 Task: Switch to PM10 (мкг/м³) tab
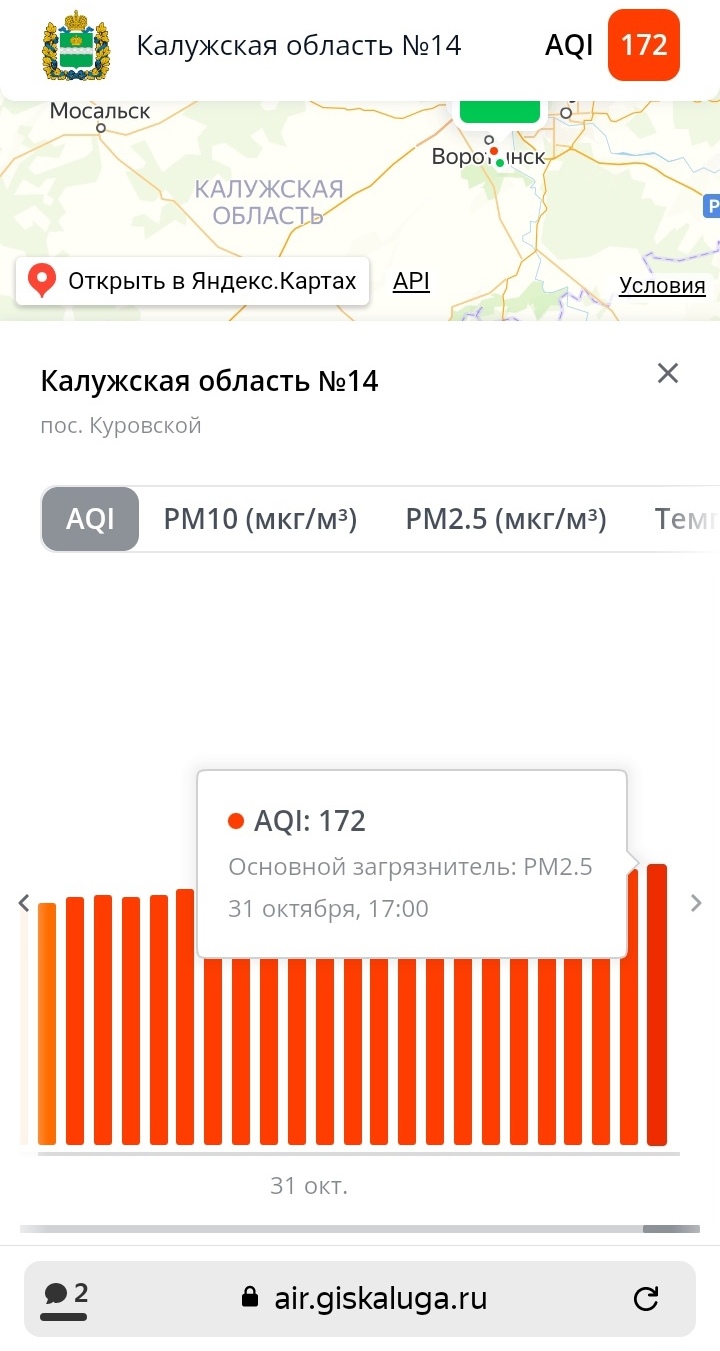260,519
